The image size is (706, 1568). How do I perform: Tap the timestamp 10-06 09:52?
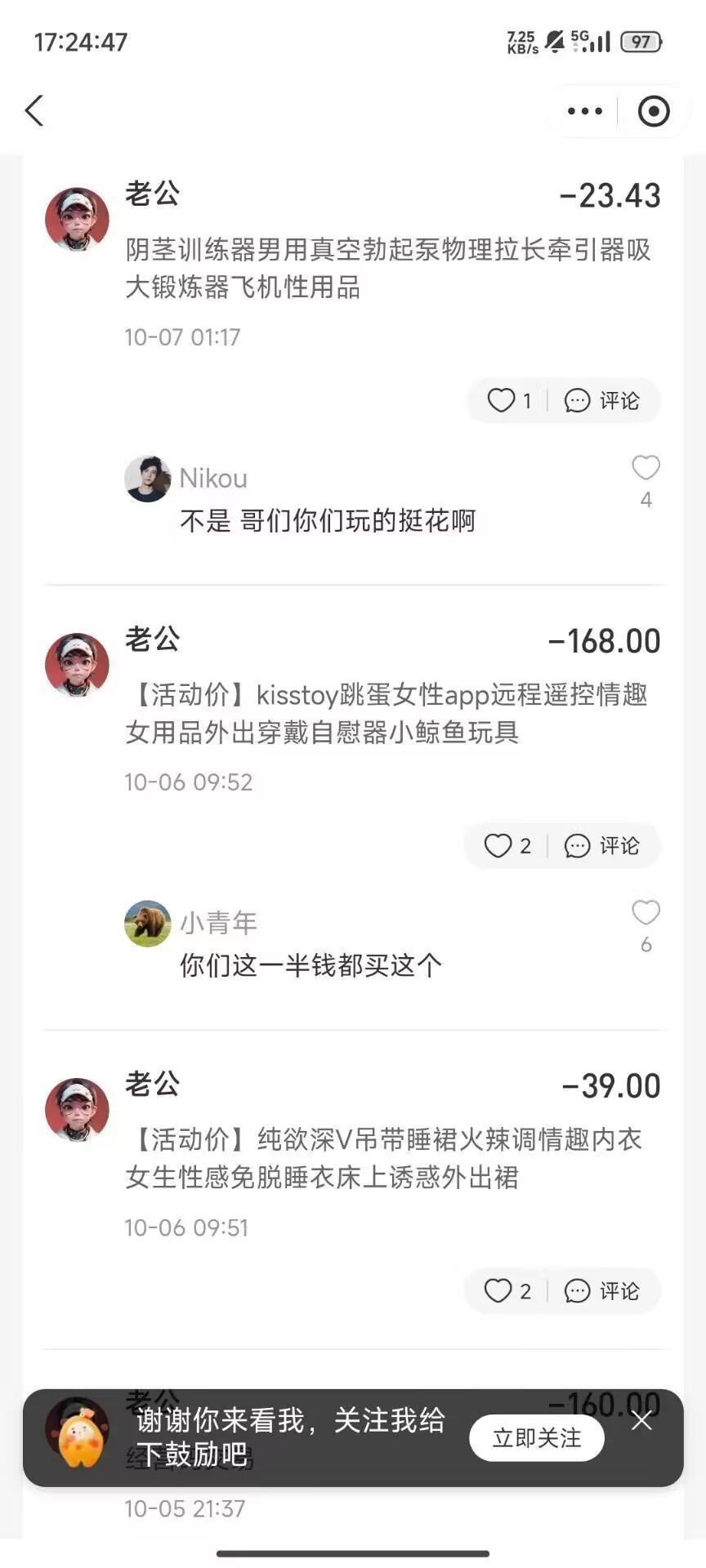(186, 782)
